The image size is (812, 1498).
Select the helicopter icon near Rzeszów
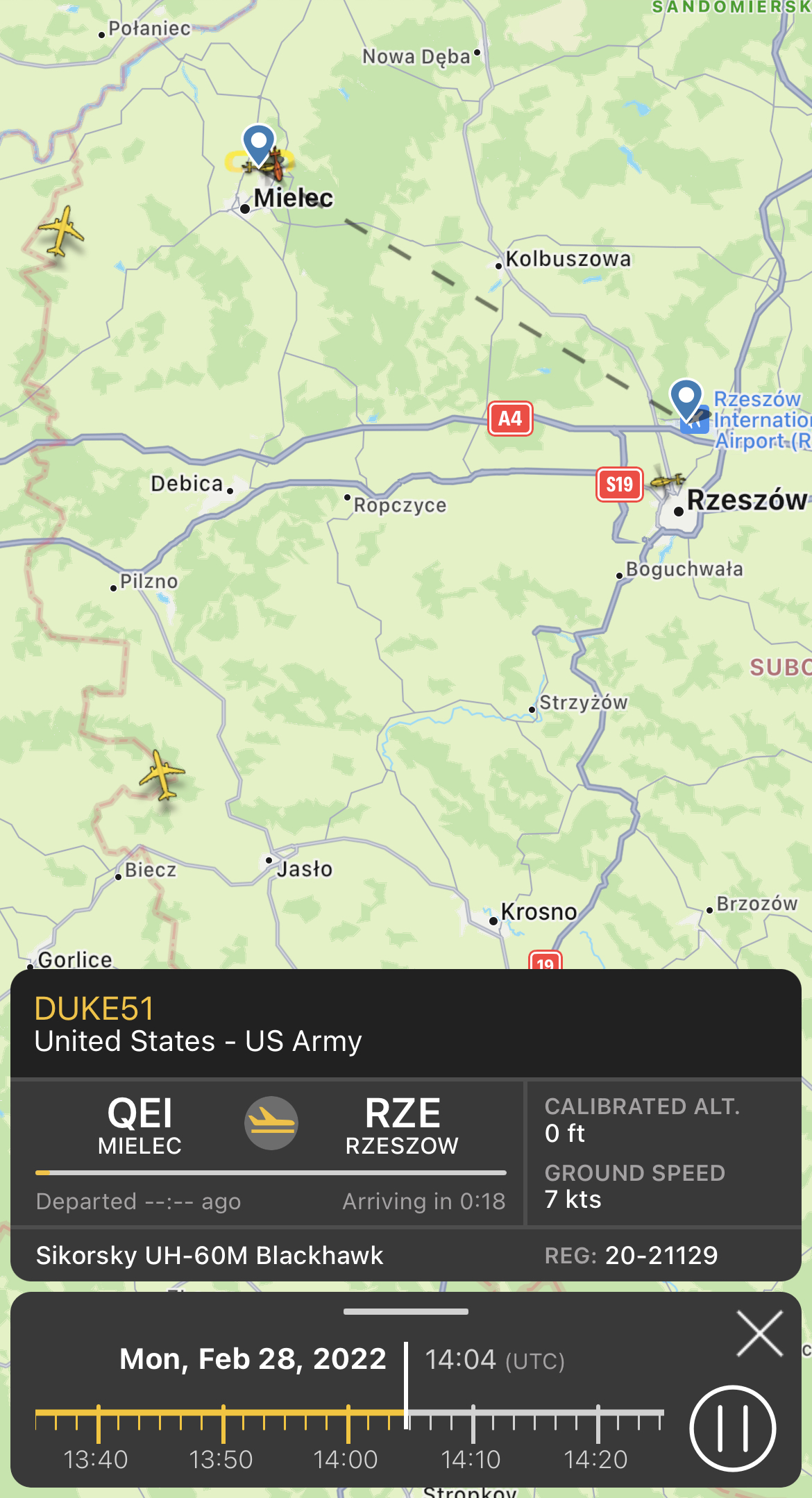tap(667, 482)
